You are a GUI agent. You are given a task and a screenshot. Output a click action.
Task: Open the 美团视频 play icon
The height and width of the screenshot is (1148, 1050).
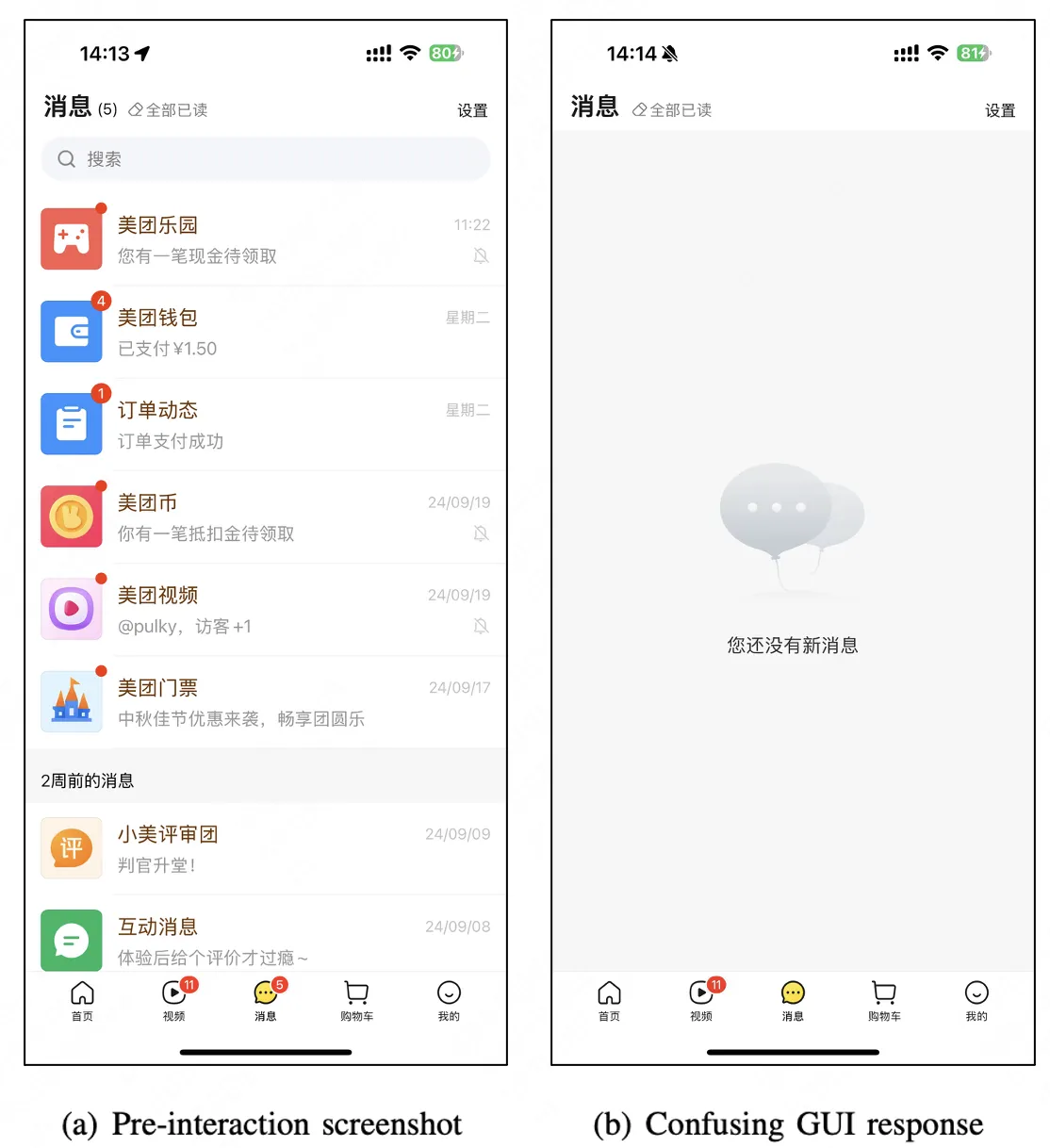[72, 608]
